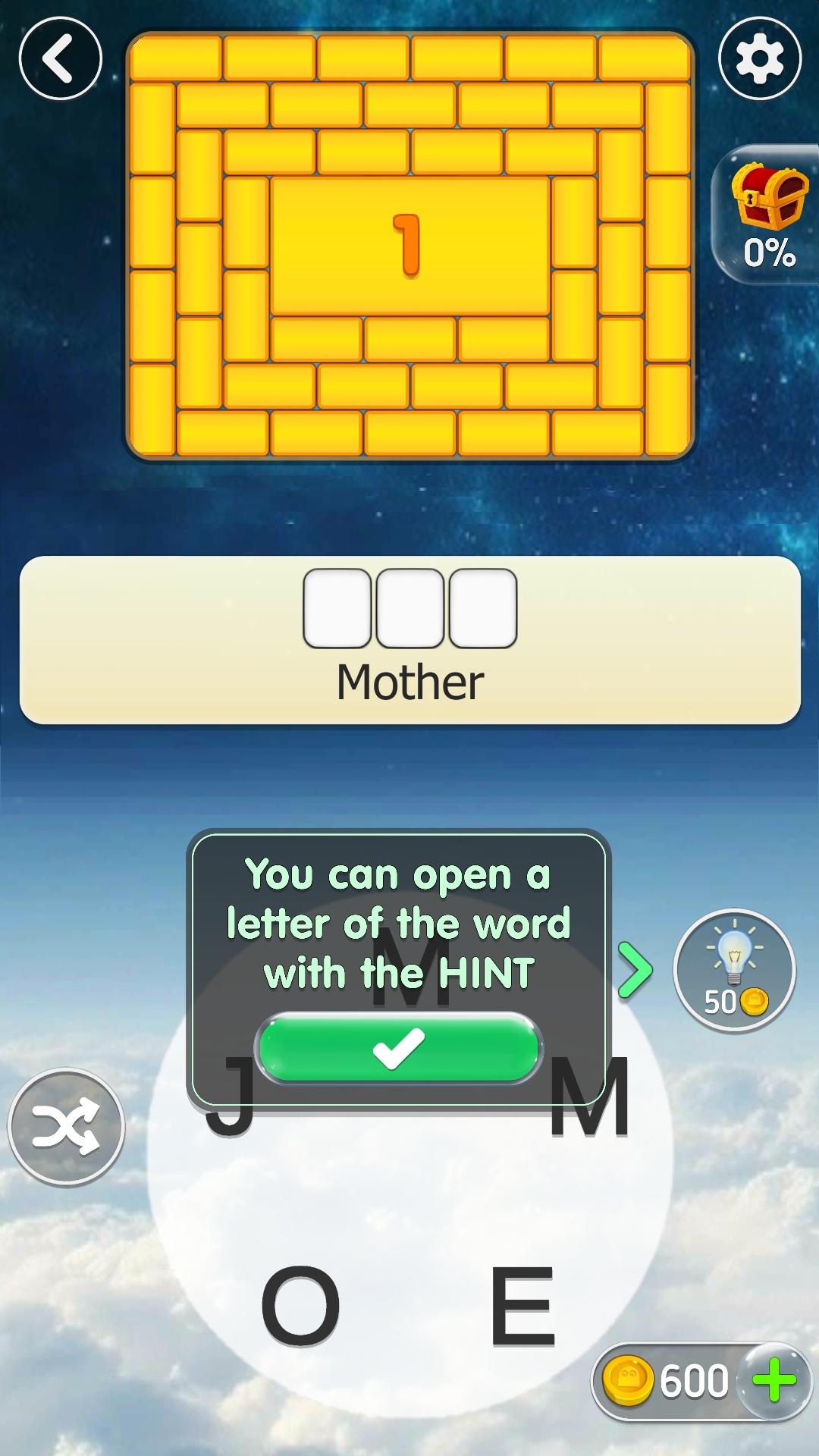This screenshot has width=819, height=1456.
Task: Select the letter E
Action: 522,1306
